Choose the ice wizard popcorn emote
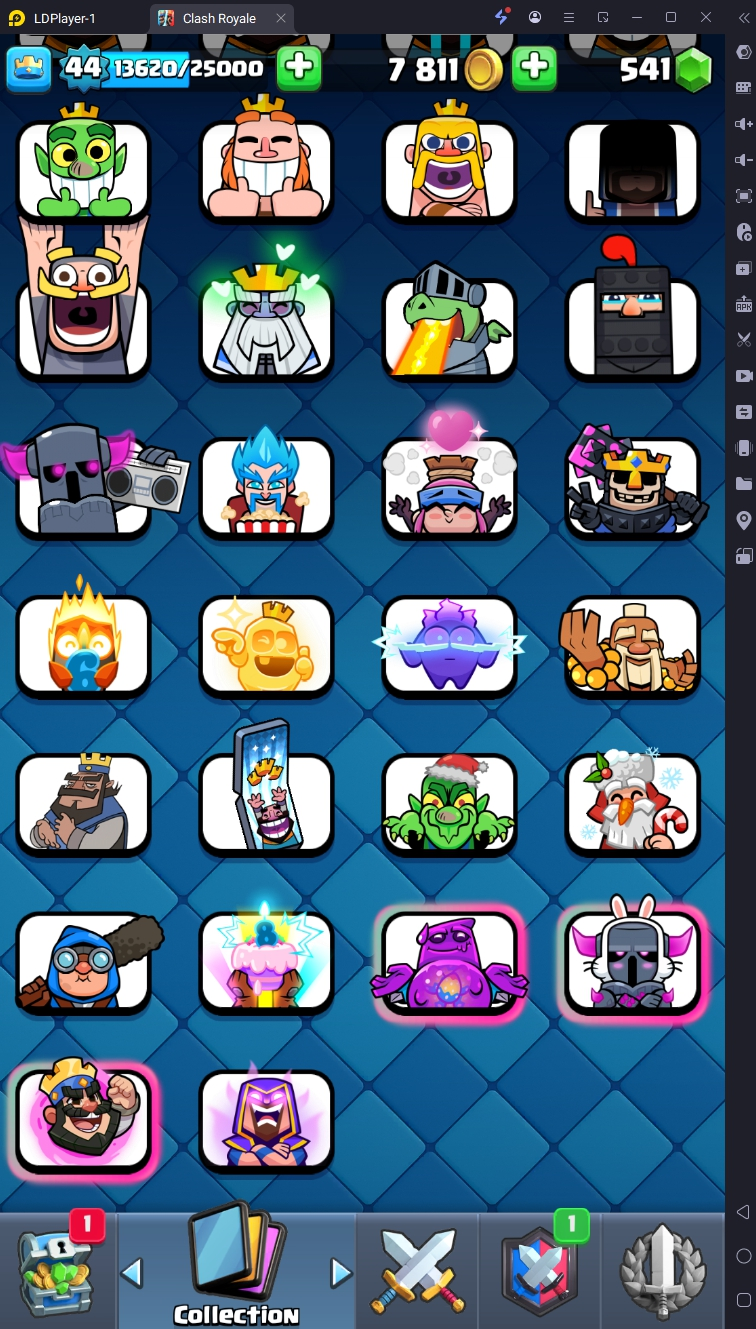 [x=266, y=485]
